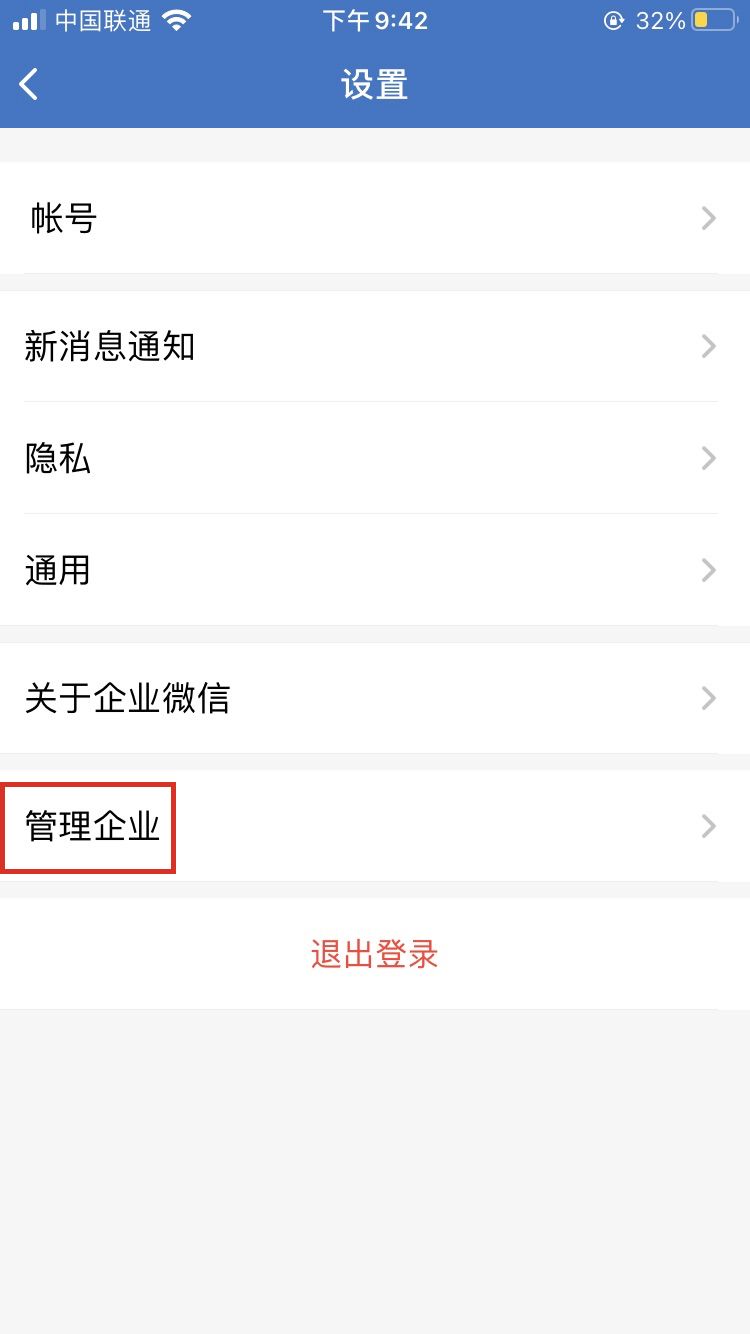Go back from the 设置 page
Viewport: 750px width, 1334px height.
(29, 84)
